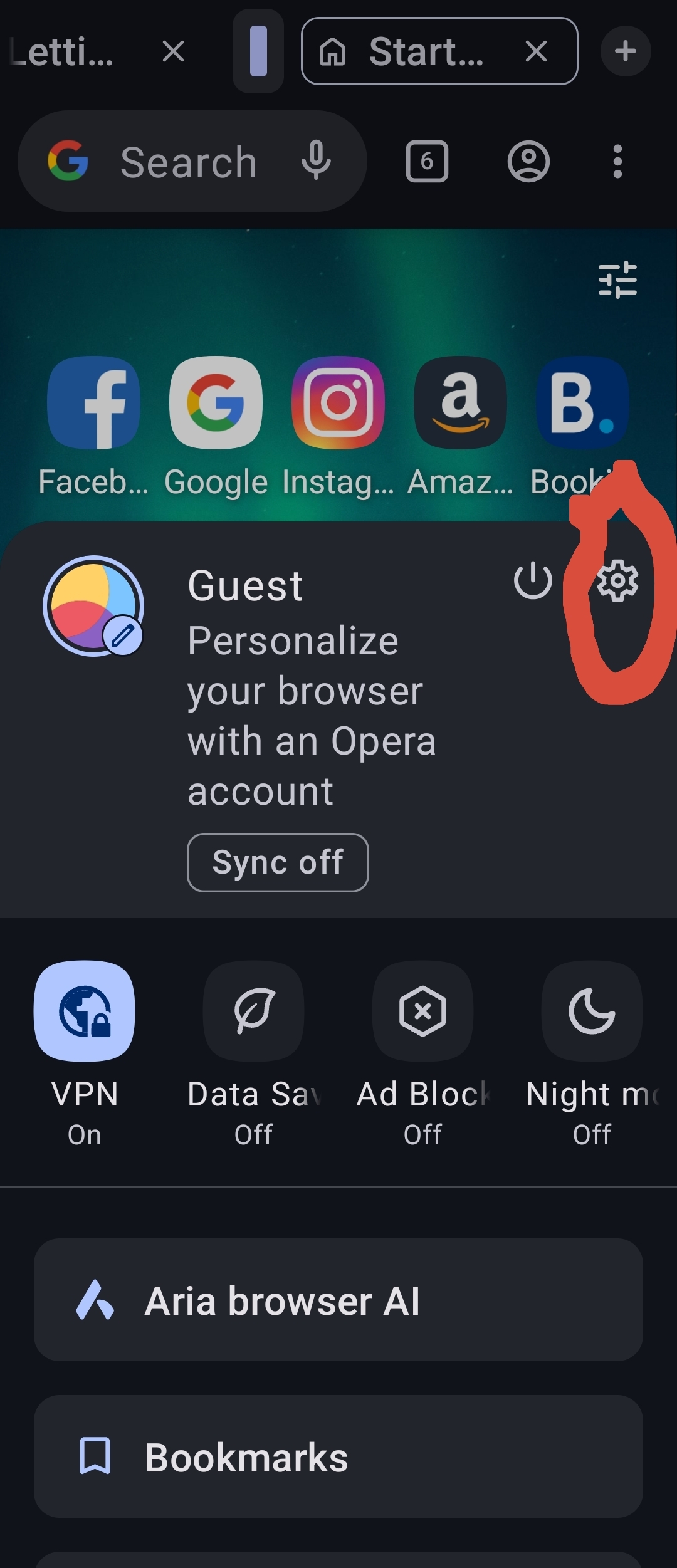677x1568 pixels.
Task: Open the Amazon speed dial shortcut
Action: (459, 403)
